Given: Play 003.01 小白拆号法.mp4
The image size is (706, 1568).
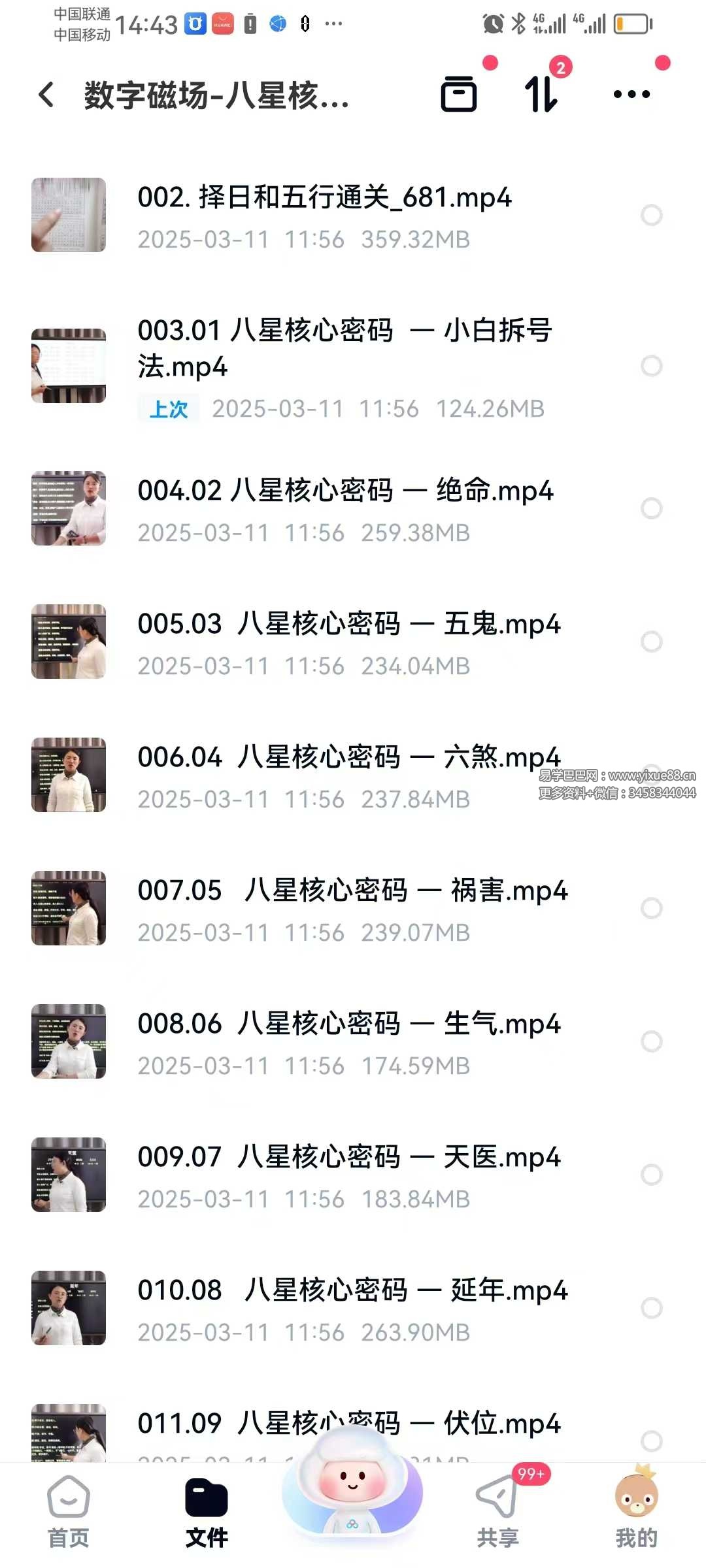Looking at the screenshot, I should click(x=344, y=348).
